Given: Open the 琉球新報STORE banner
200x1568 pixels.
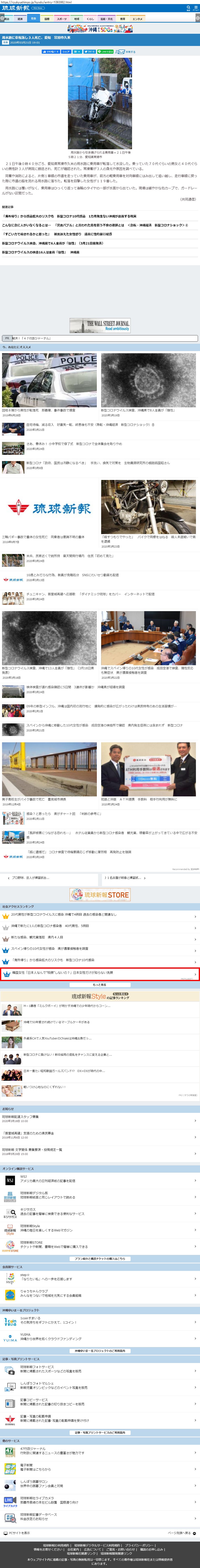Looking at the screenshot, I should pyautogui.click(x=100, y=894).
